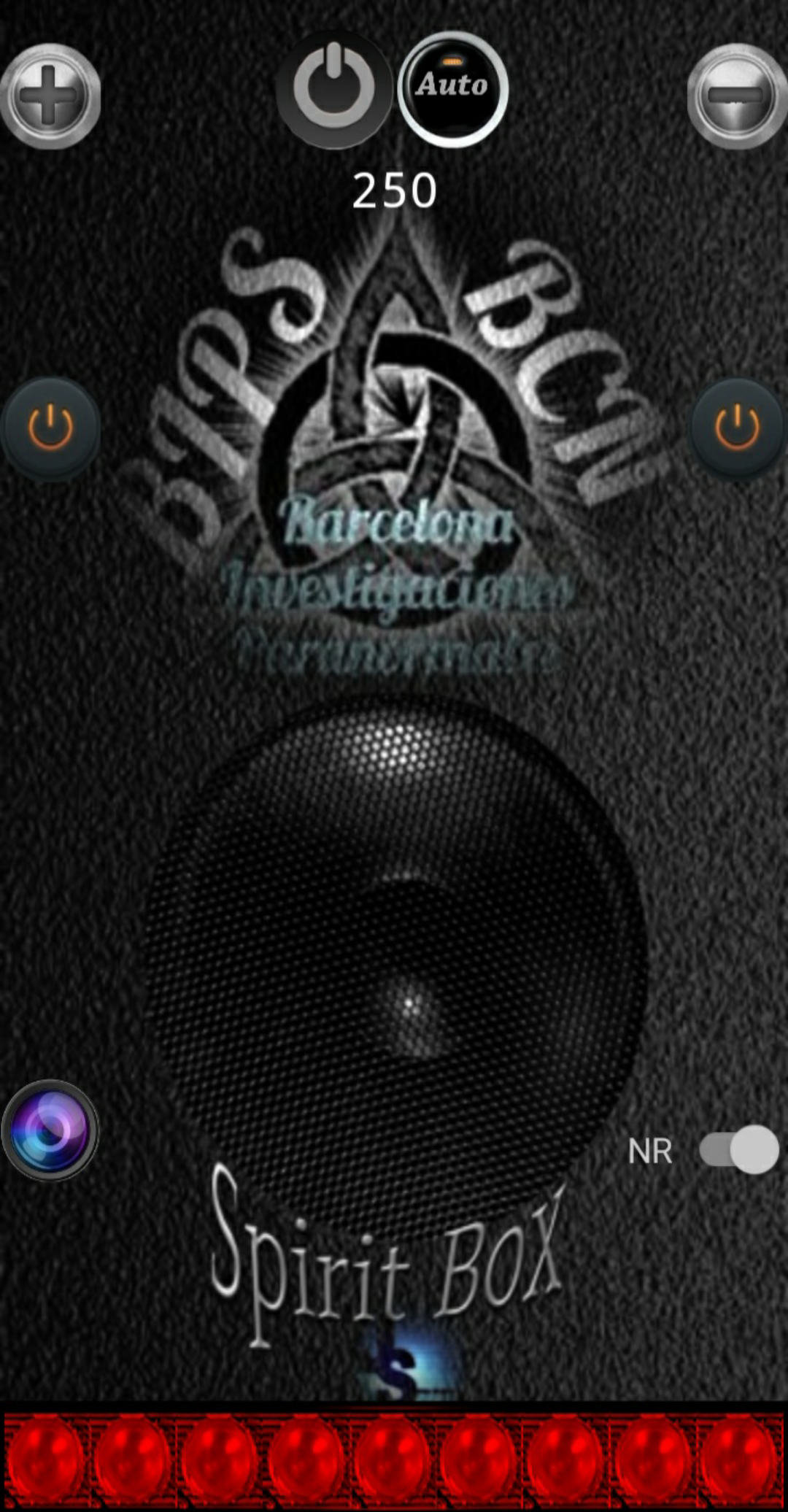The image size is (788, 1512).
Task: Tap the left orange power button
Action: coord(50,428)
